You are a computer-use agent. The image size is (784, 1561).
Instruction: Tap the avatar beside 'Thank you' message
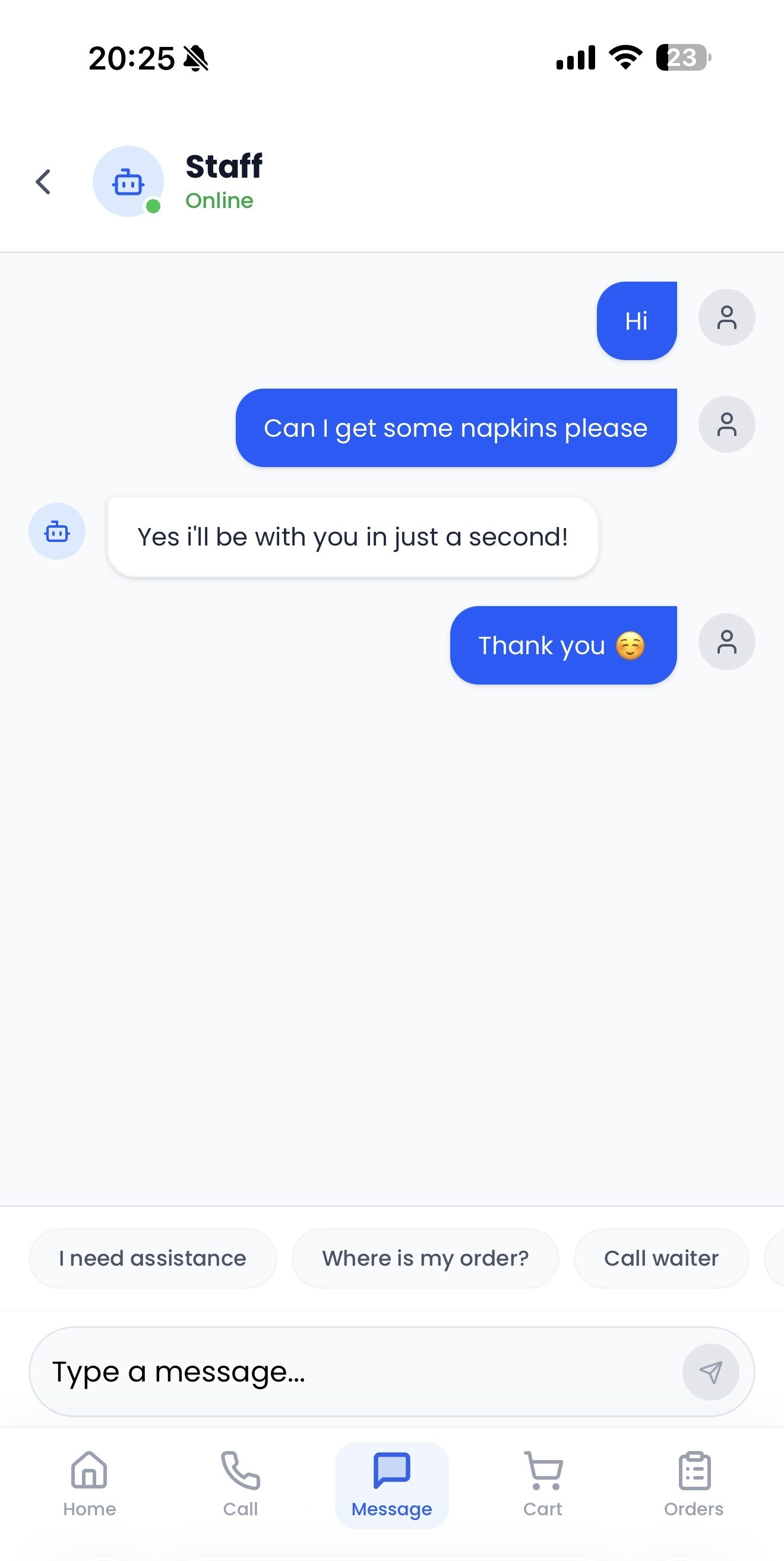pyautogui.click(x=726, y=642)
